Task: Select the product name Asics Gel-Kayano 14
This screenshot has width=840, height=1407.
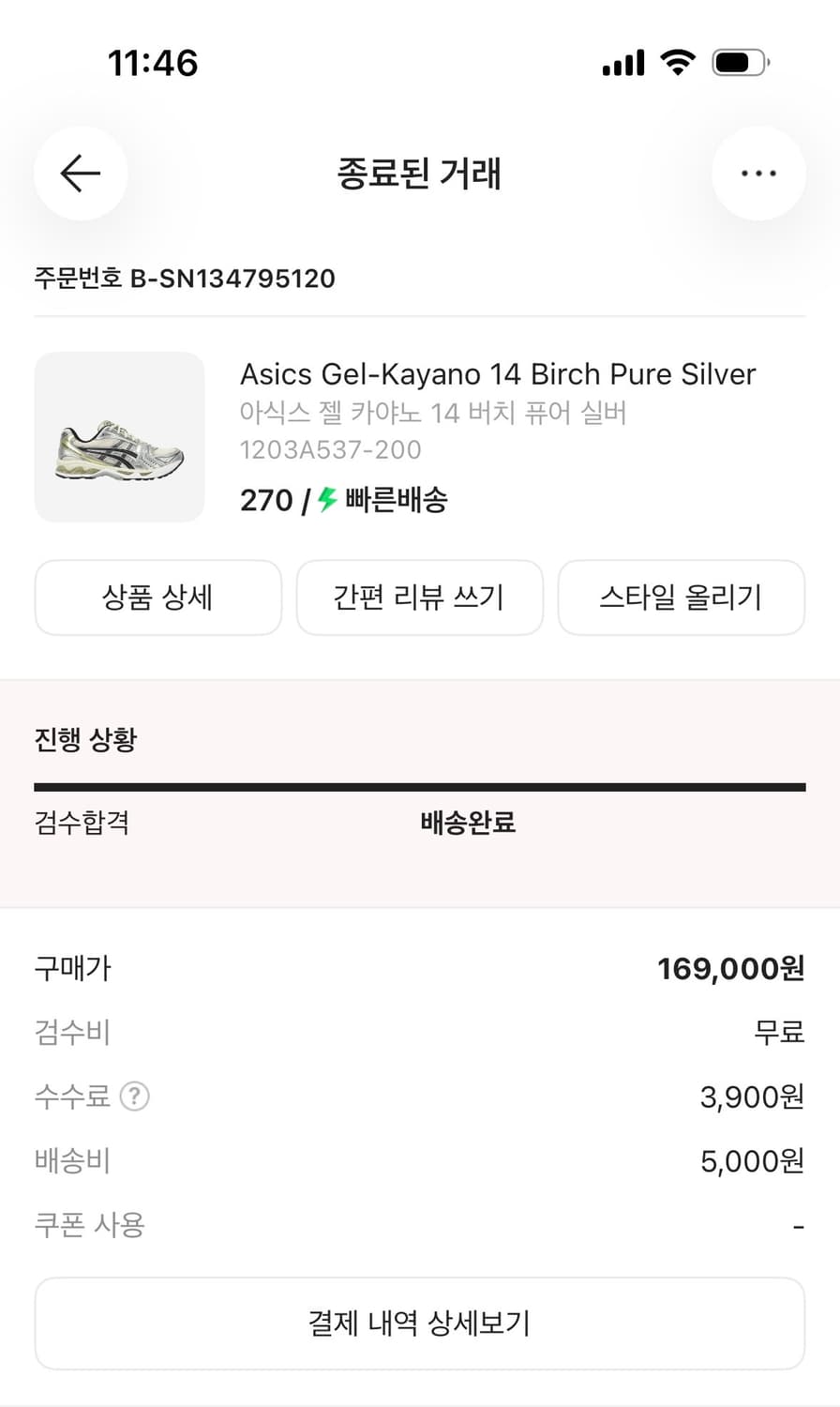Action: (x=497, y=374)
